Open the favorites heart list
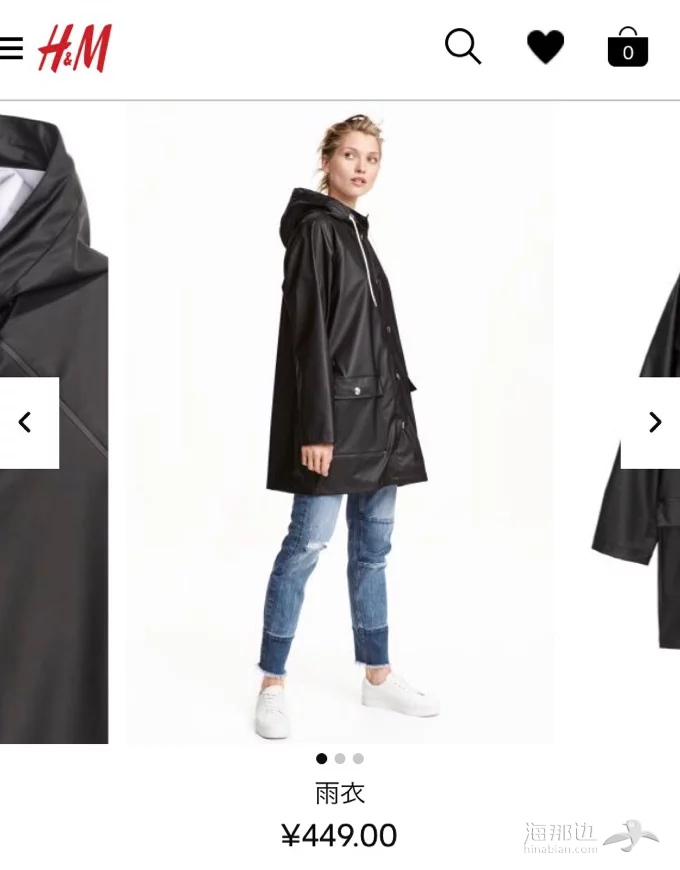This screenshot has height=870, width=680. coord(545,47)
